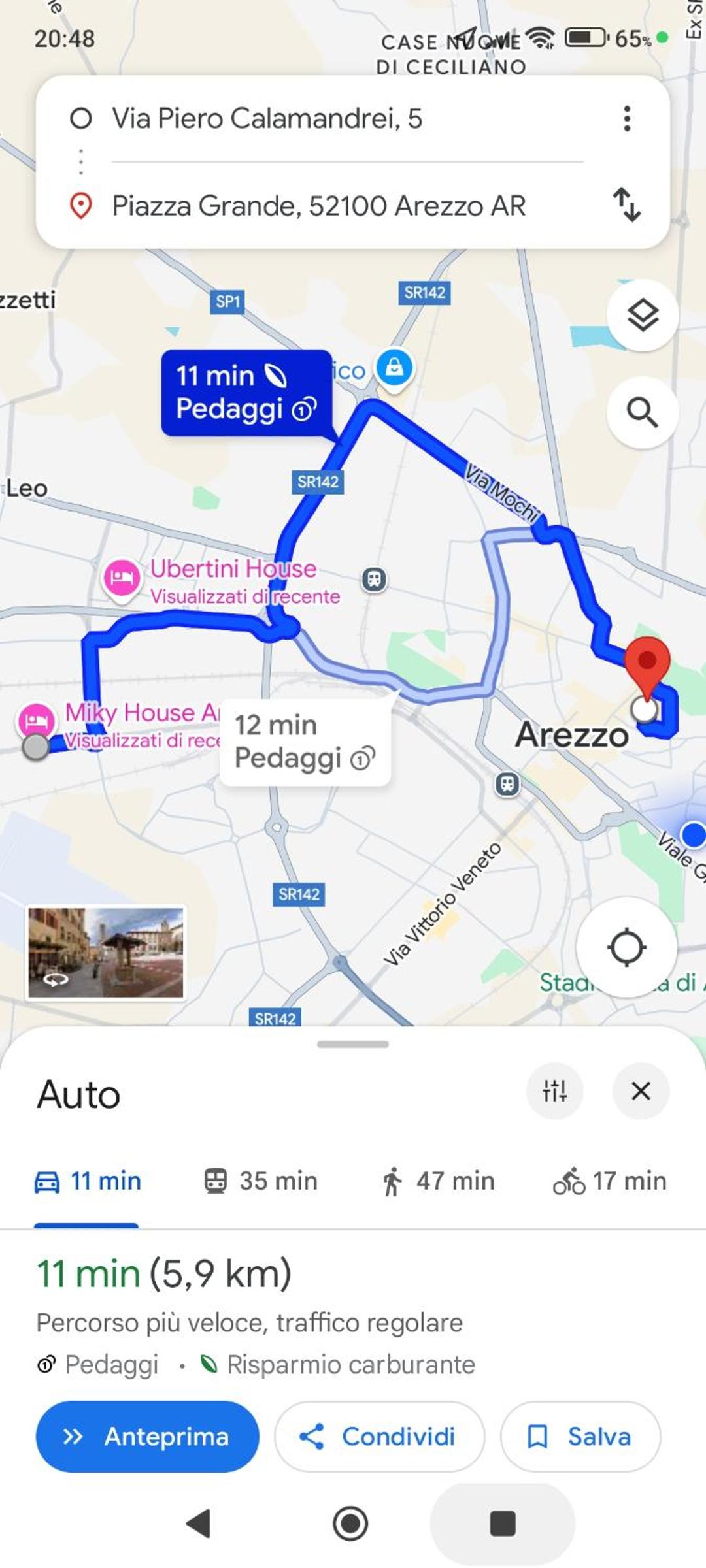706x1568 pixels.
Task: Start the Anteprima route preview
Action: [147, 1436]
